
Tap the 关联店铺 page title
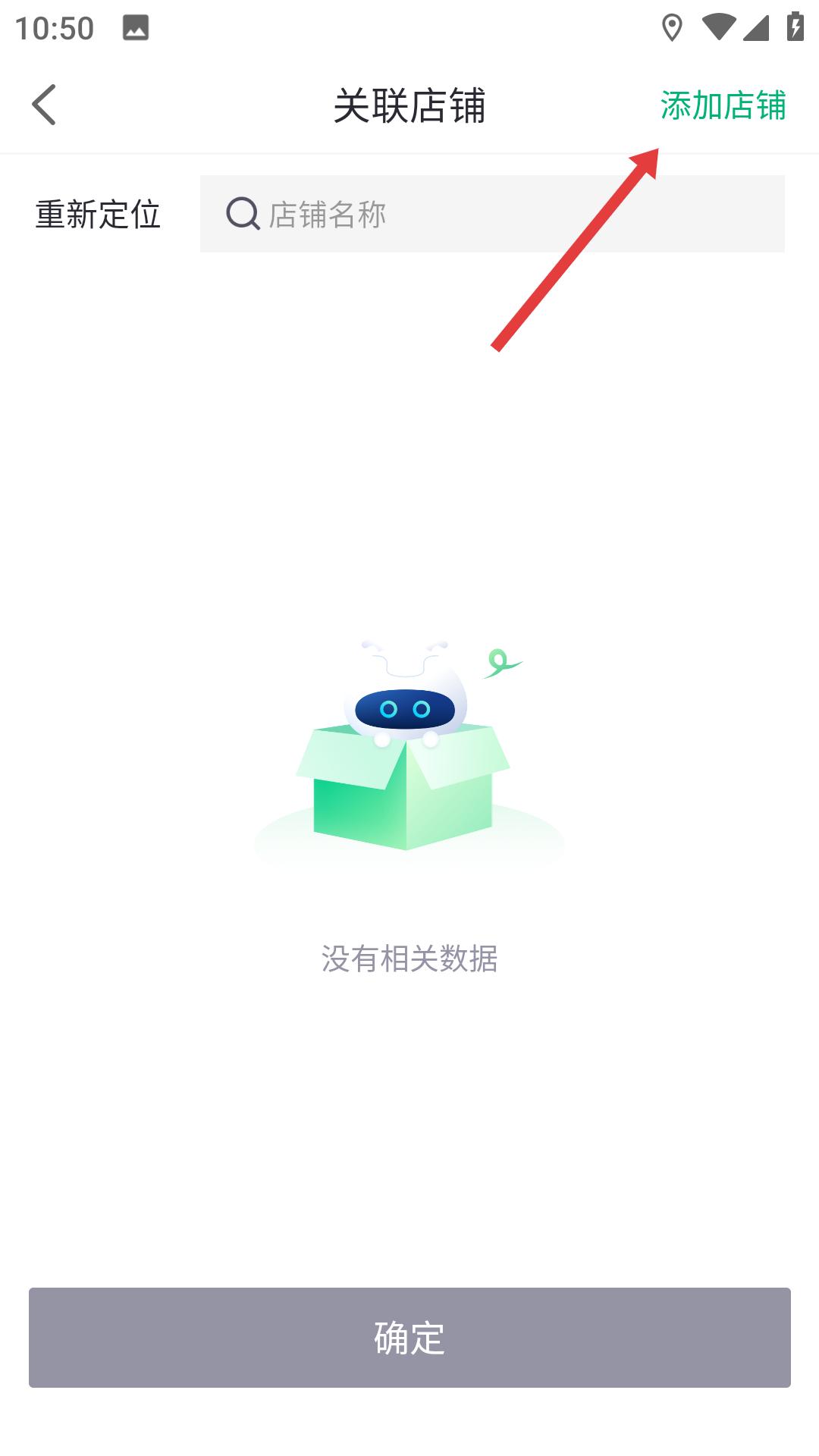point(409,105)
